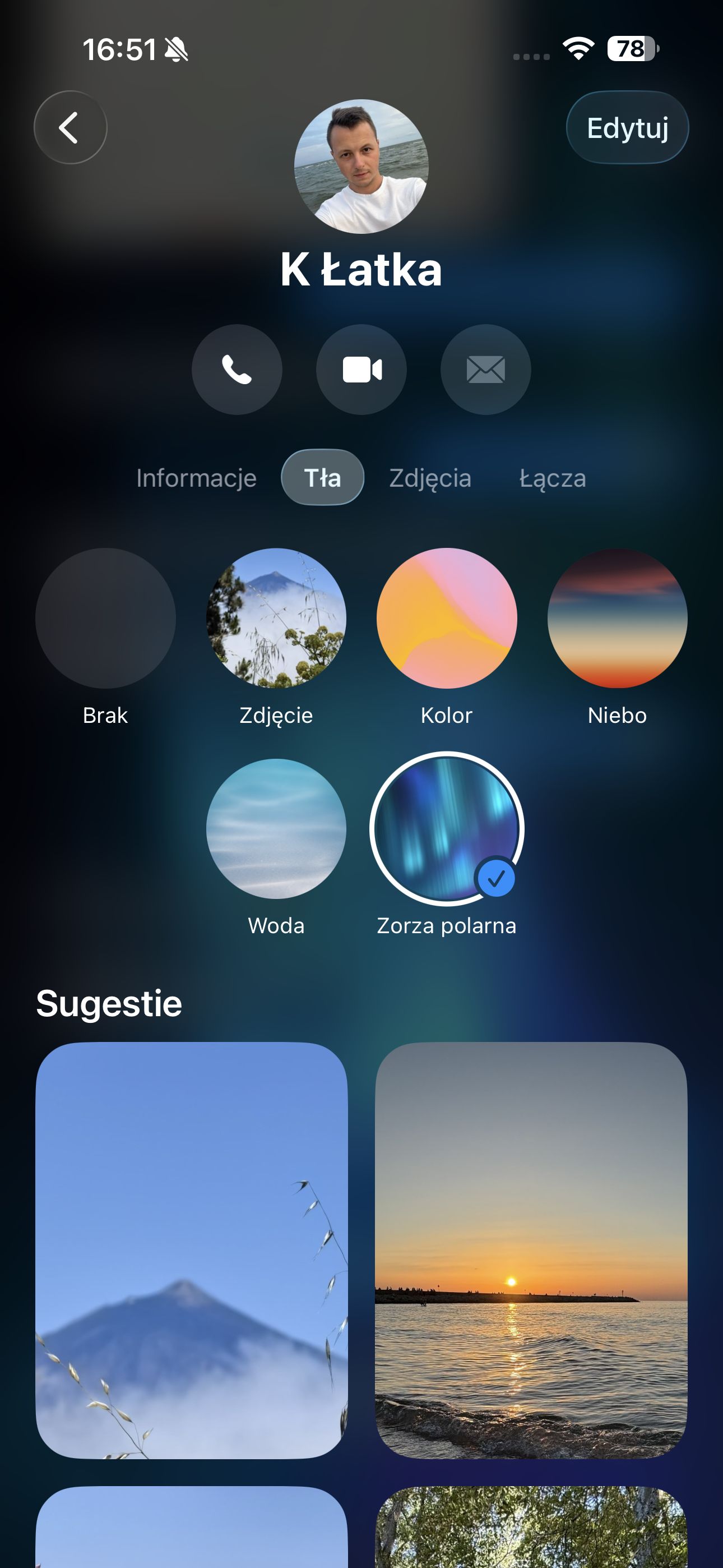The image size is (723, 1568).
Task: Choose the Brak background option
Action: 106,618
